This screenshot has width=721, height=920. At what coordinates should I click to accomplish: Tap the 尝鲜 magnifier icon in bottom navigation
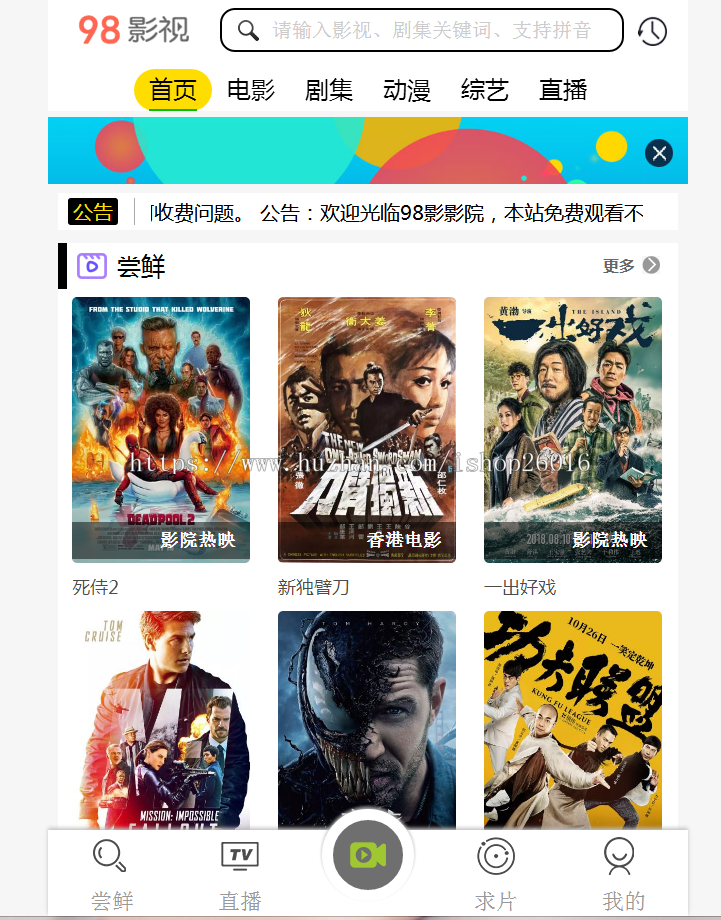pyautogui.click(x=108, y=857)
